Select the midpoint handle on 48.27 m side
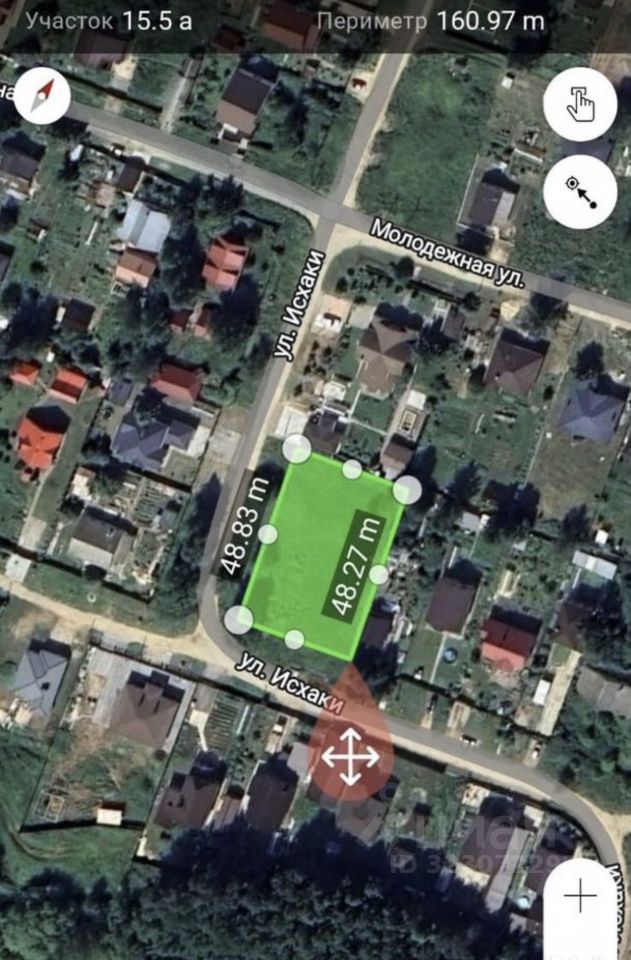631x960 pixels. 379,574
